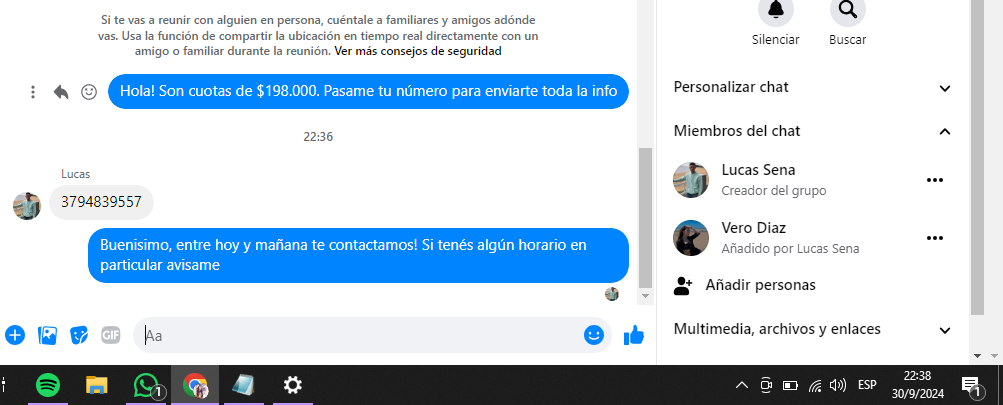Viewport: 1003px width, 405px height.
Task: Focus the Aa message text field
Action: 360,335
